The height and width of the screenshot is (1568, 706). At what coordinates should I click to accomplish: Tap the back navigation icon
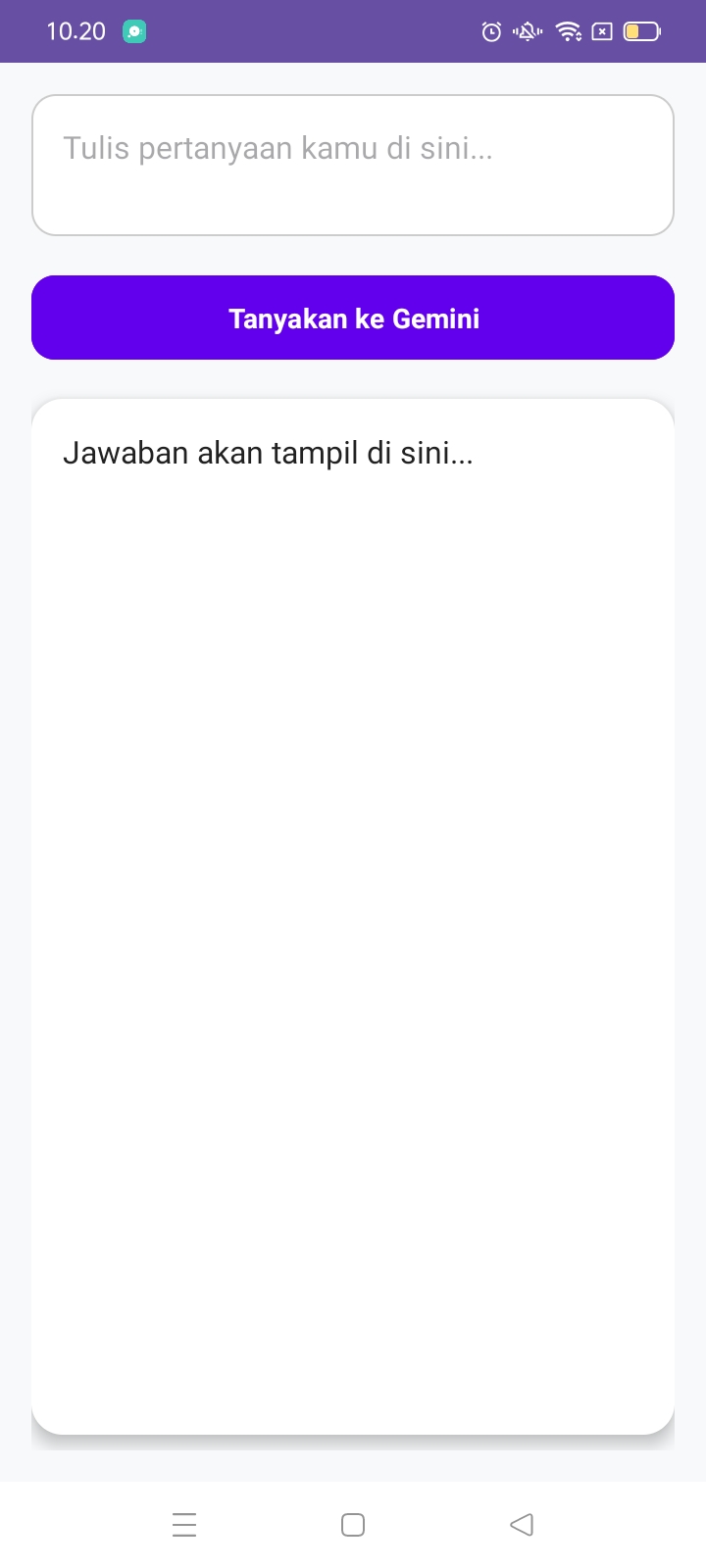pyautogui.click(x=521, y=1524)
